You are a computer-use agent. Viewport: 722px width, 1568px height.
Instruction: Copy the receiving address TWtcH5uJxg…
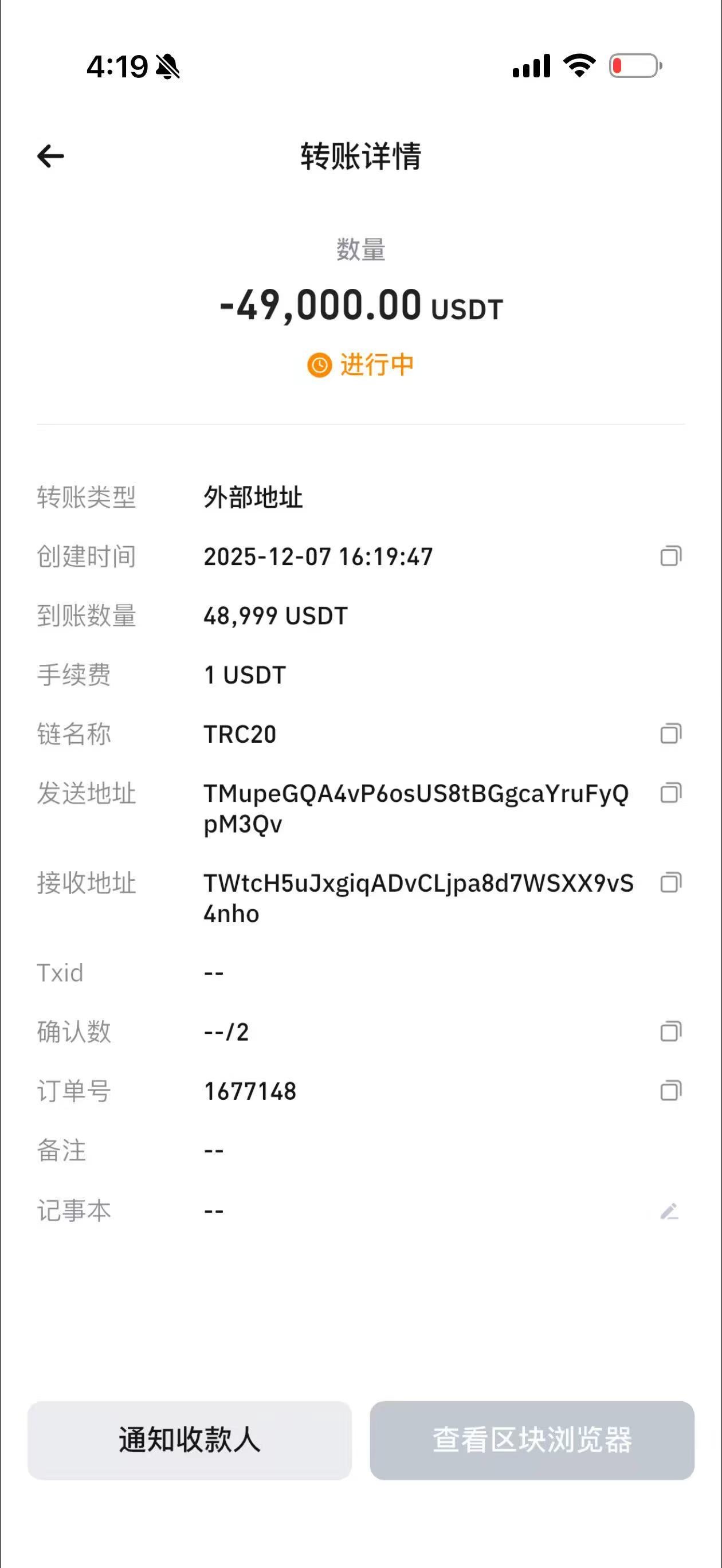671,882
